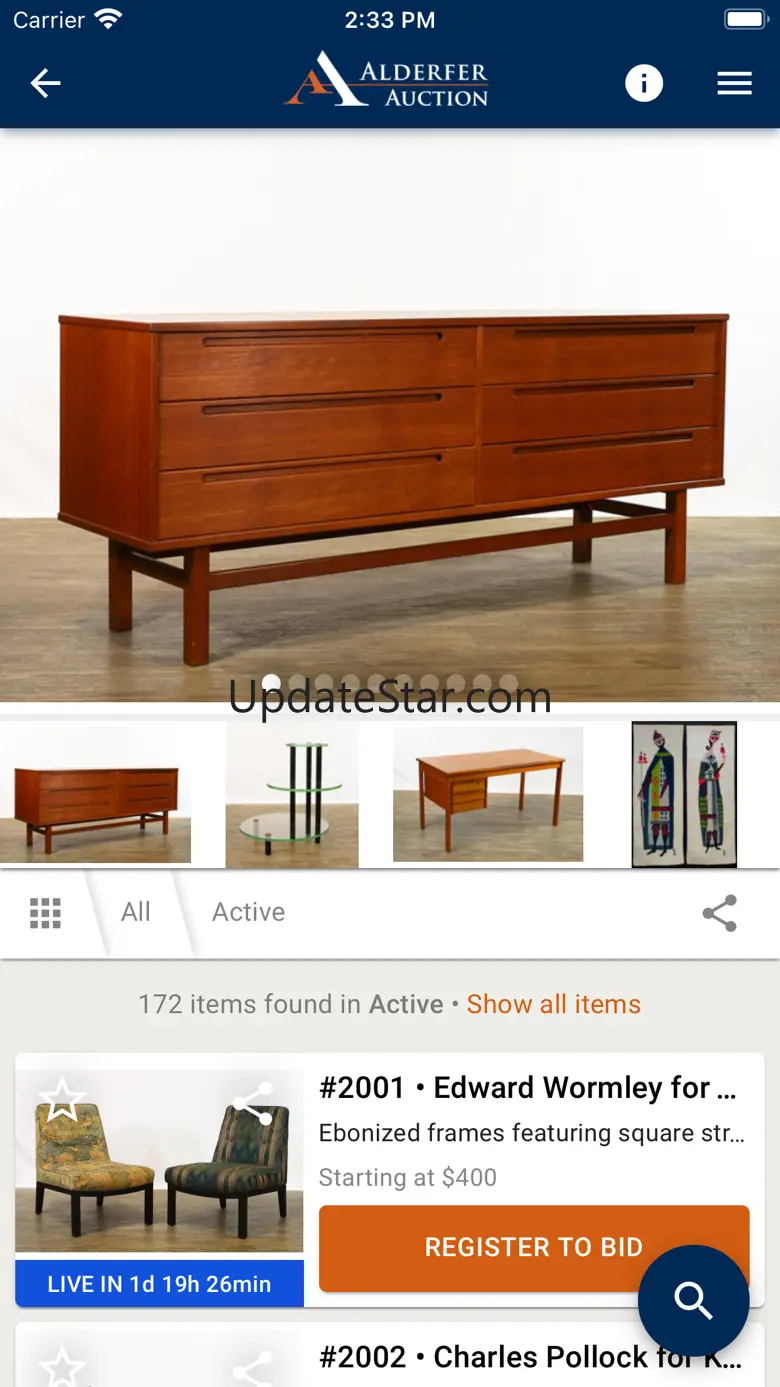
Task: Switch to the Active filter
Action: (x=248, y=912)
